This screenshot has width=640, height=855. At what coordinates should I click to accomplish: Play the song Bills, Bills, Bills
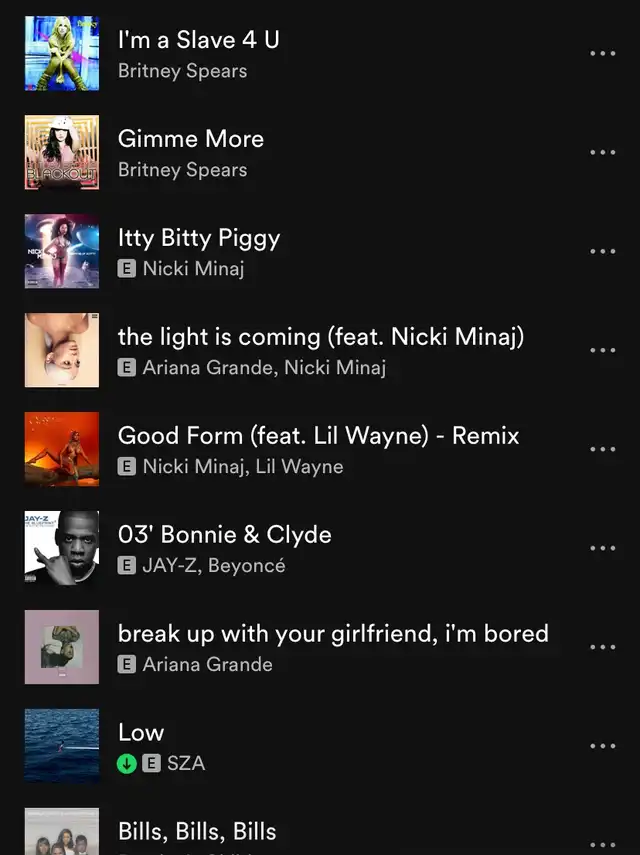click(197, 833)
